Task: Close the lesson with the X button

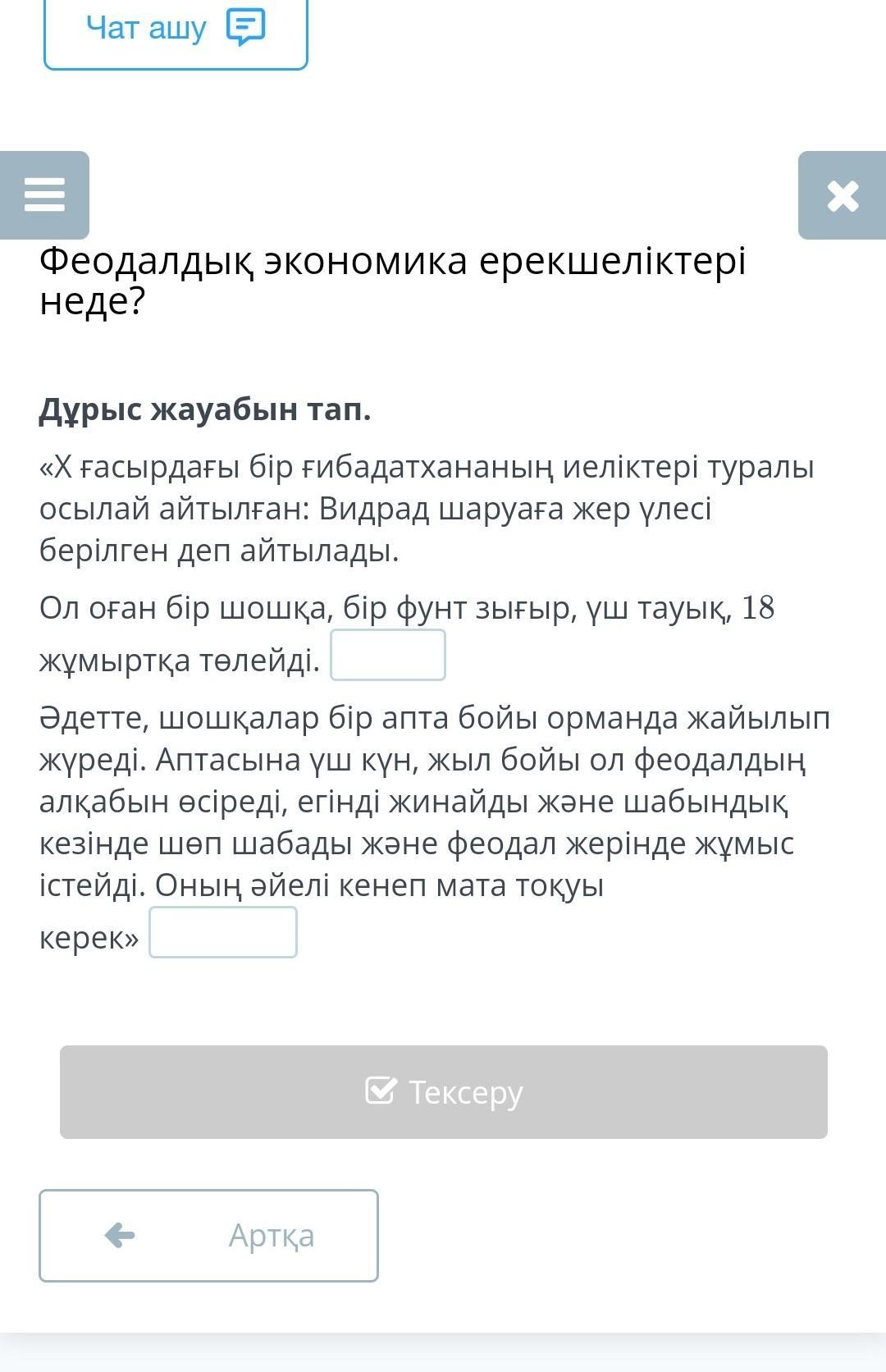Action: (843, 195)
